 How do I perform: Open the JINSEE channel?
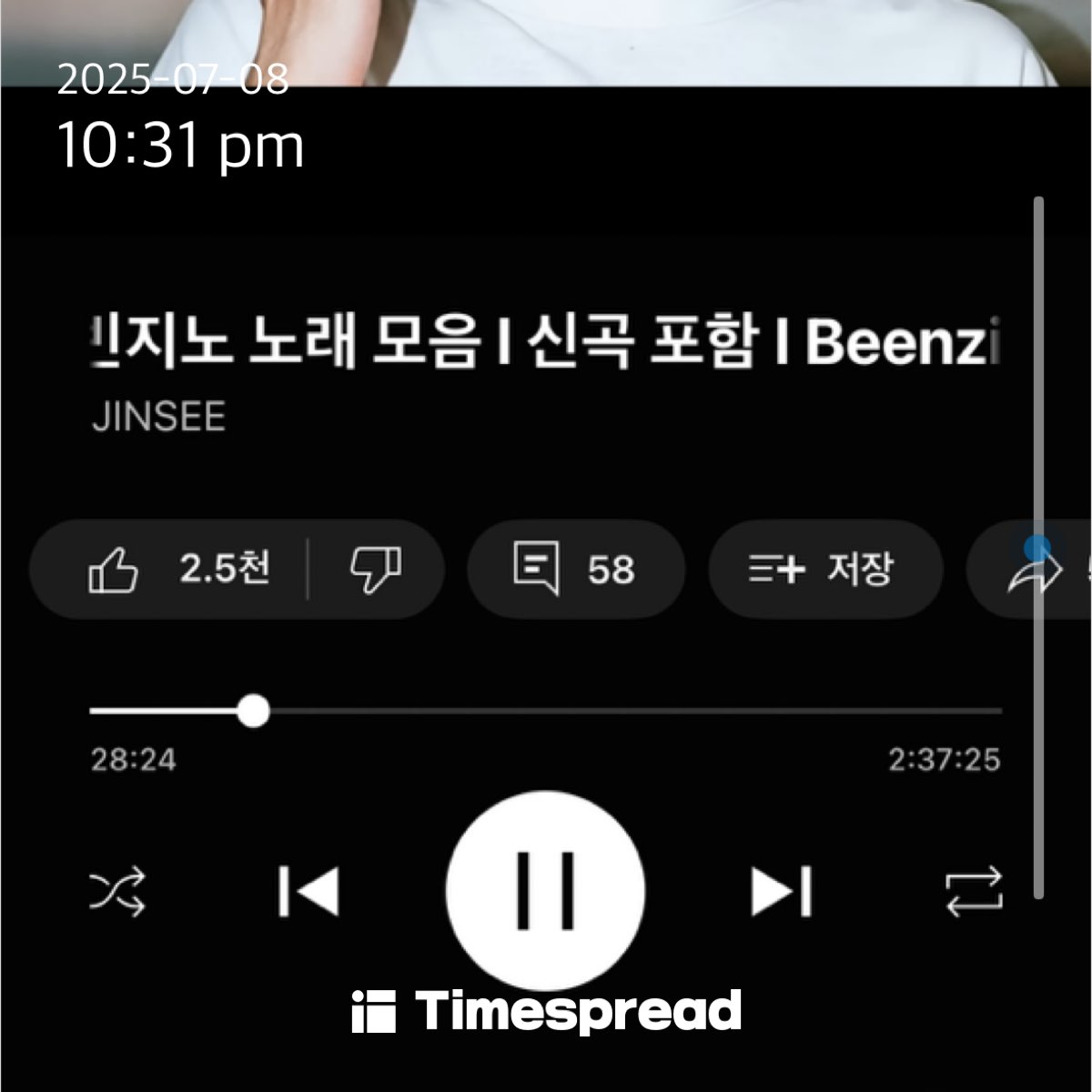click(x=158, y=418)
